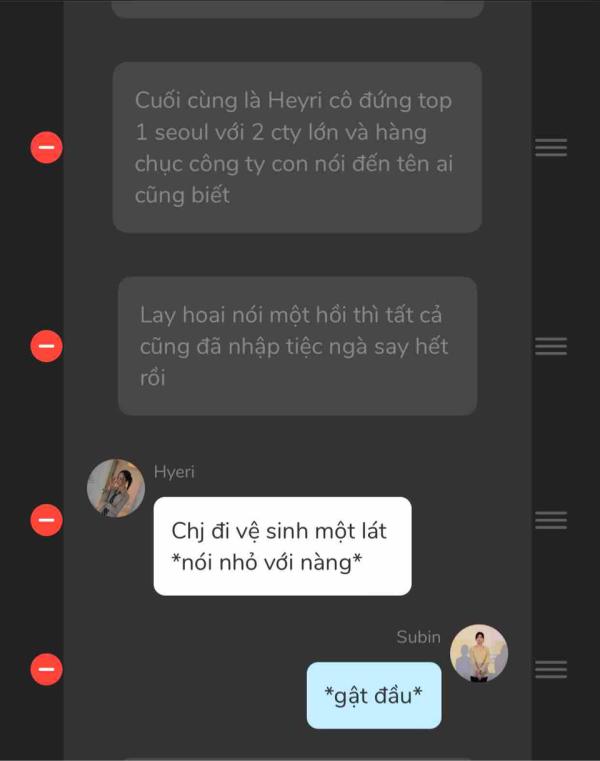Remove the 'Lay hoai nói một hồi' message
This screenshot has height=761, width=600.
pyautogui.click(x=47, y=346)
